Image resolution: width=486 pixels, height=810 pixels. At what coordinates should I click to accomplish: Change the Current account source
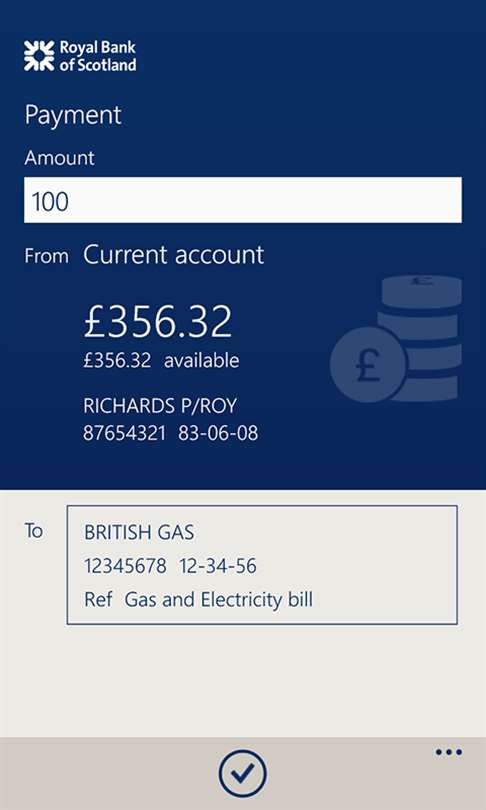click(x=174, y=255)
